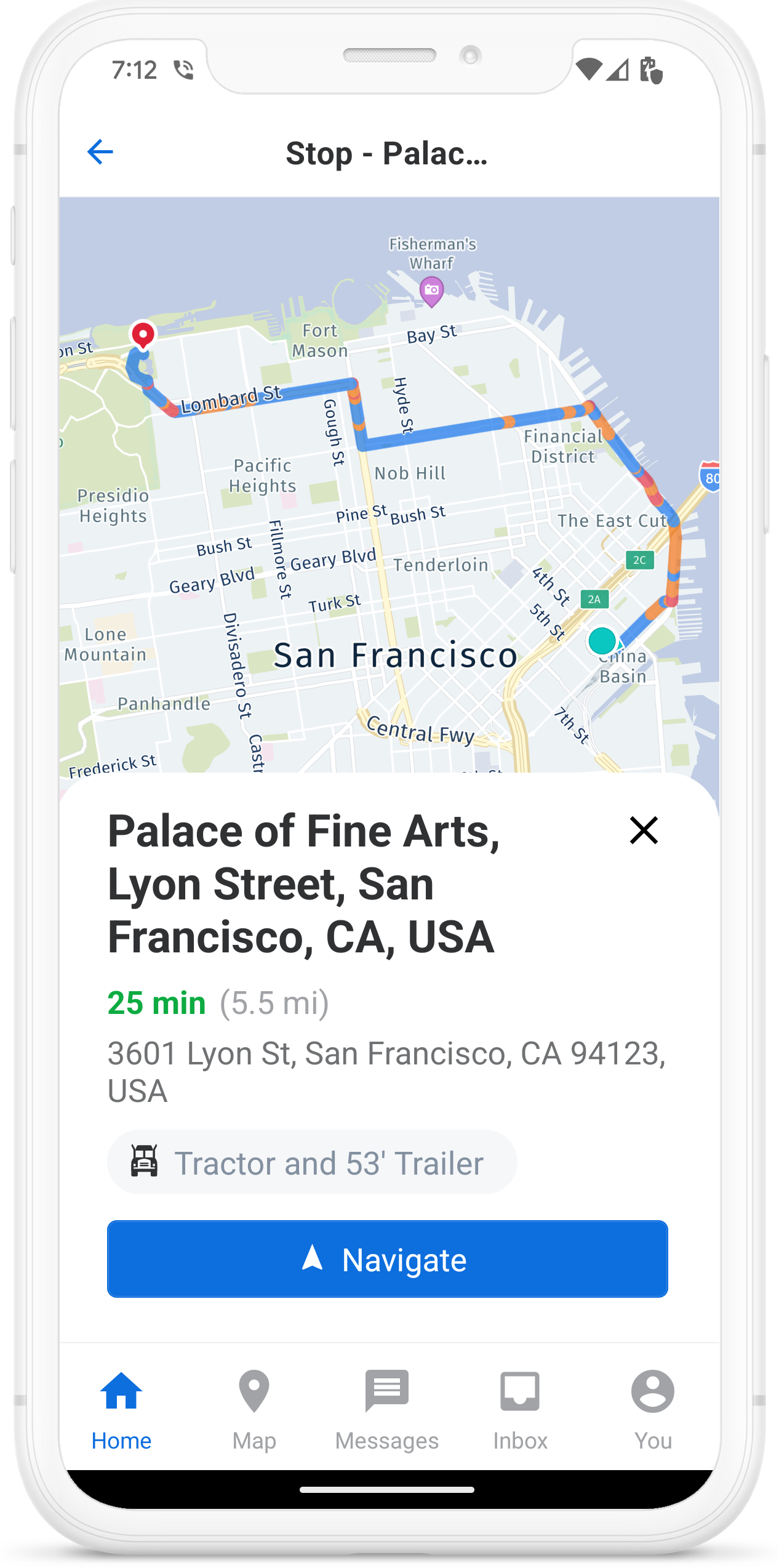Tap the back arrow in the header

[100, 152]
